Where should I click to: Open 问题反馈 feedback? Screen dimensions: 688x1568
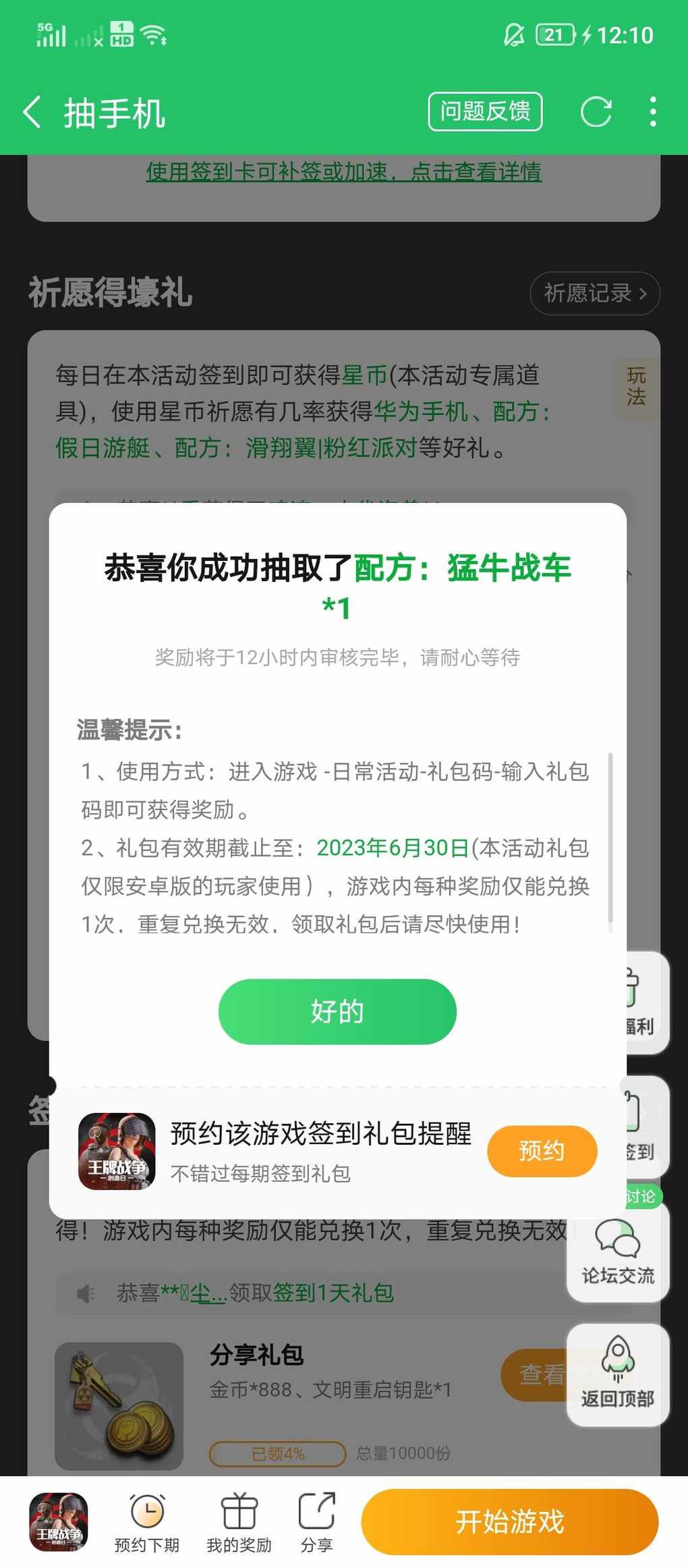pos(485,111)
